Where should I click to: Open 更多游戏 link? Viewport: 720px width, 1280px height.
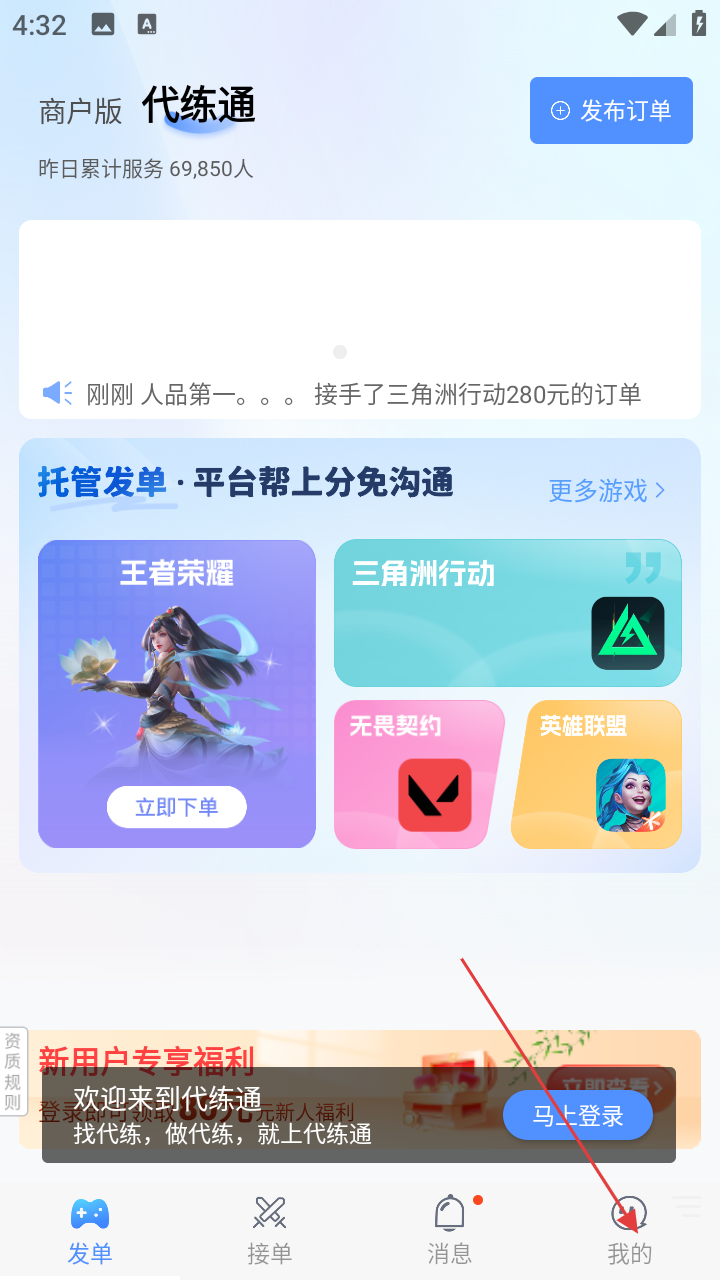point(606,490)
